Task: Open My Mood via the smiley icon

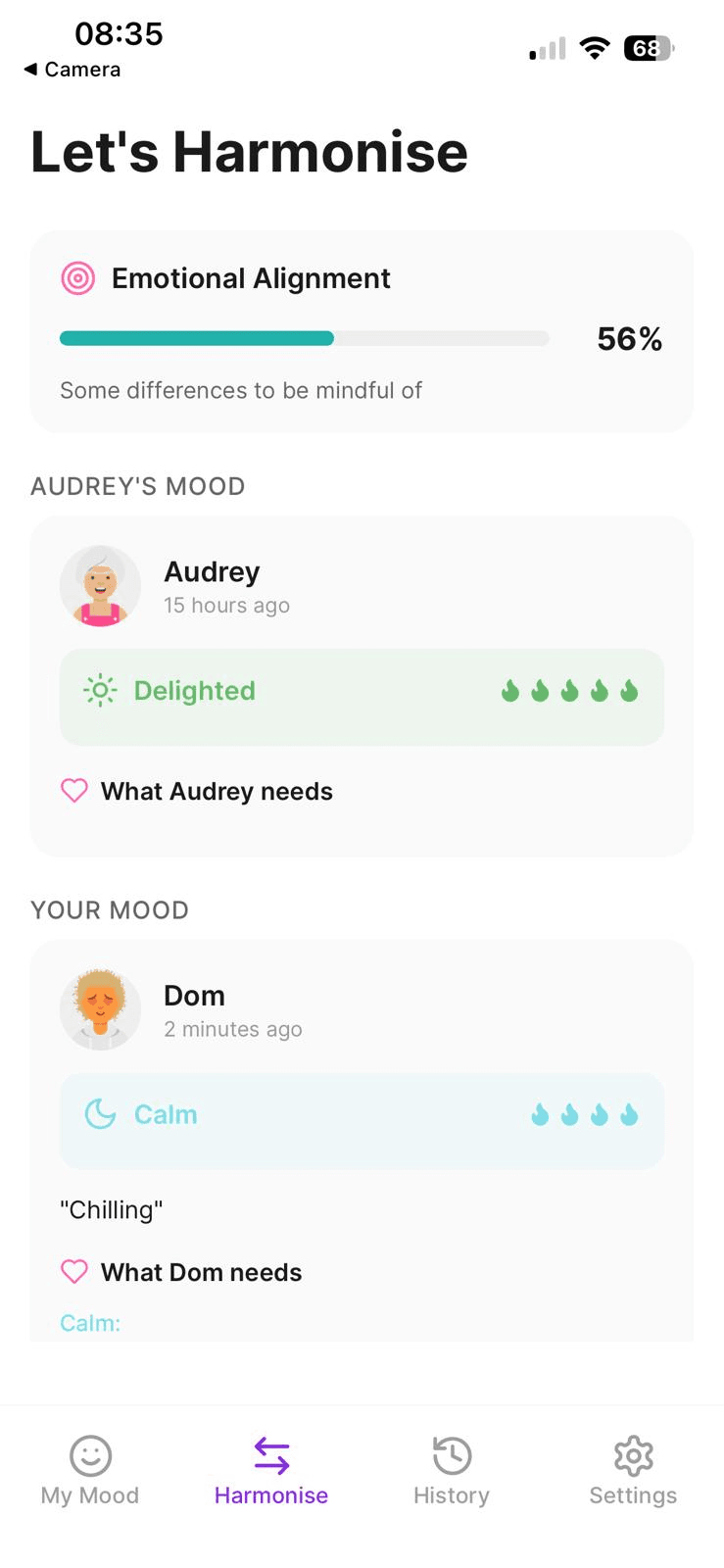Action: click(x=90, y=1457)
